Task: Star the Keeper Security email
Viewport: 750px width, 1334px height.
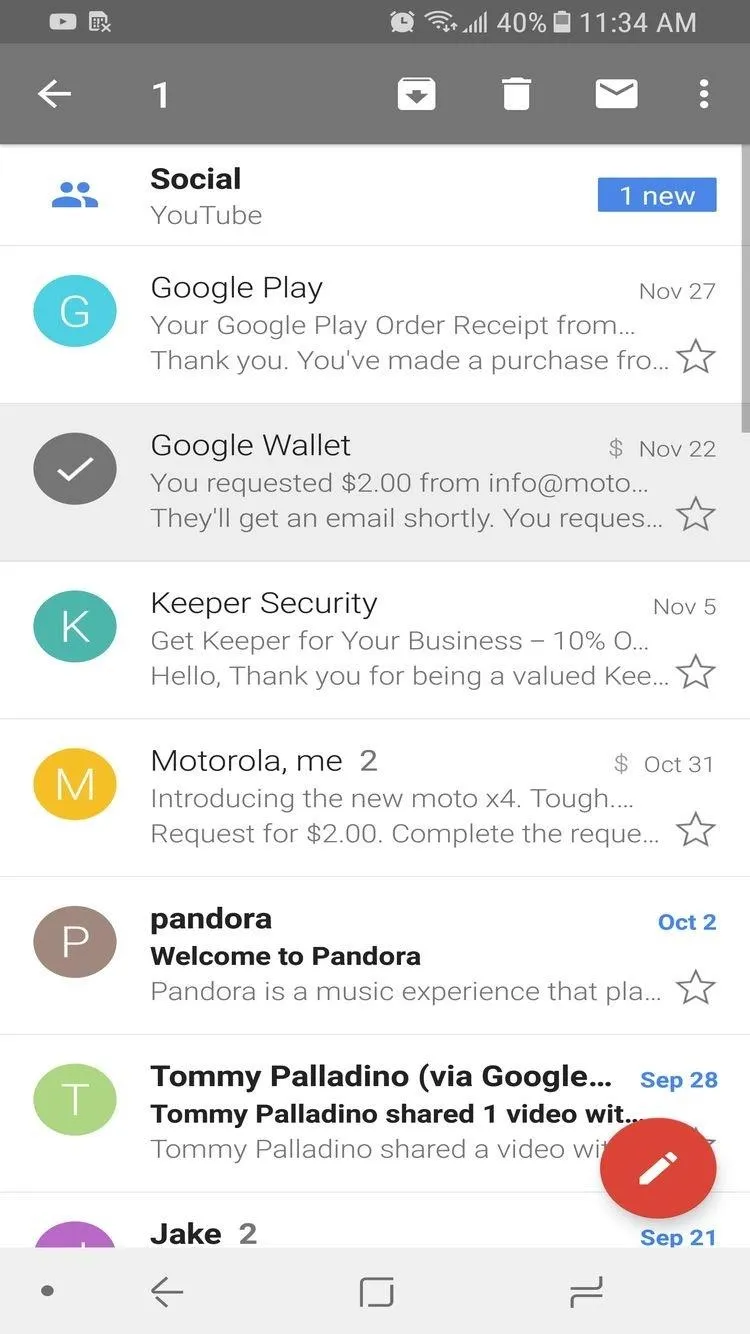Action: (x=696, y=673)
